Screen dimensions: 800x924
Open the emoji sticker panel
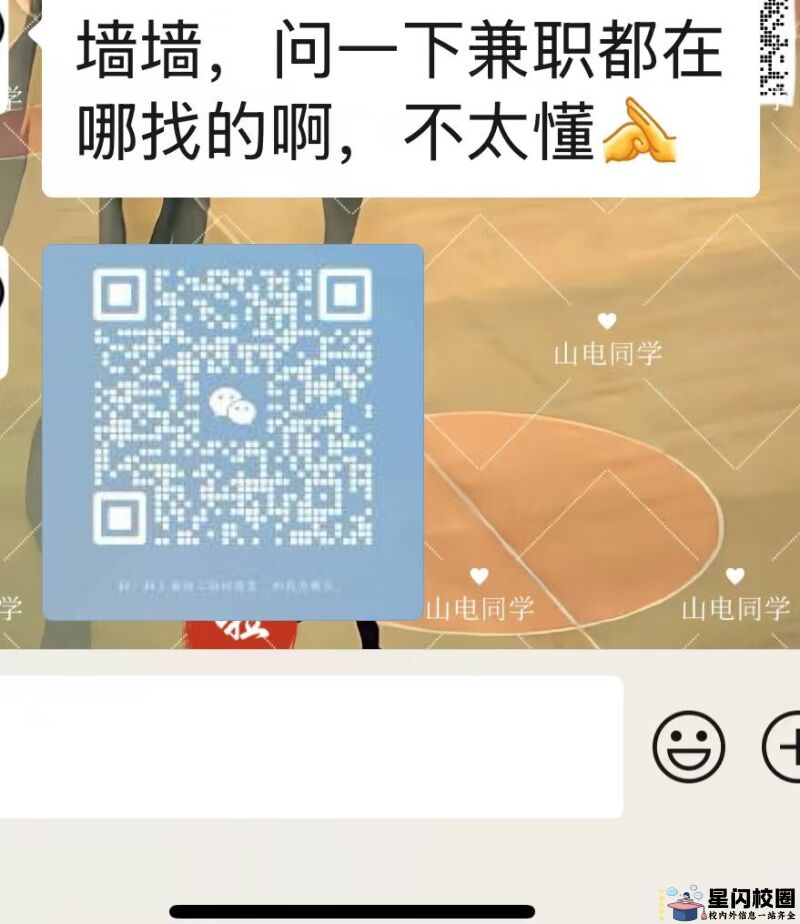point(688,746)
